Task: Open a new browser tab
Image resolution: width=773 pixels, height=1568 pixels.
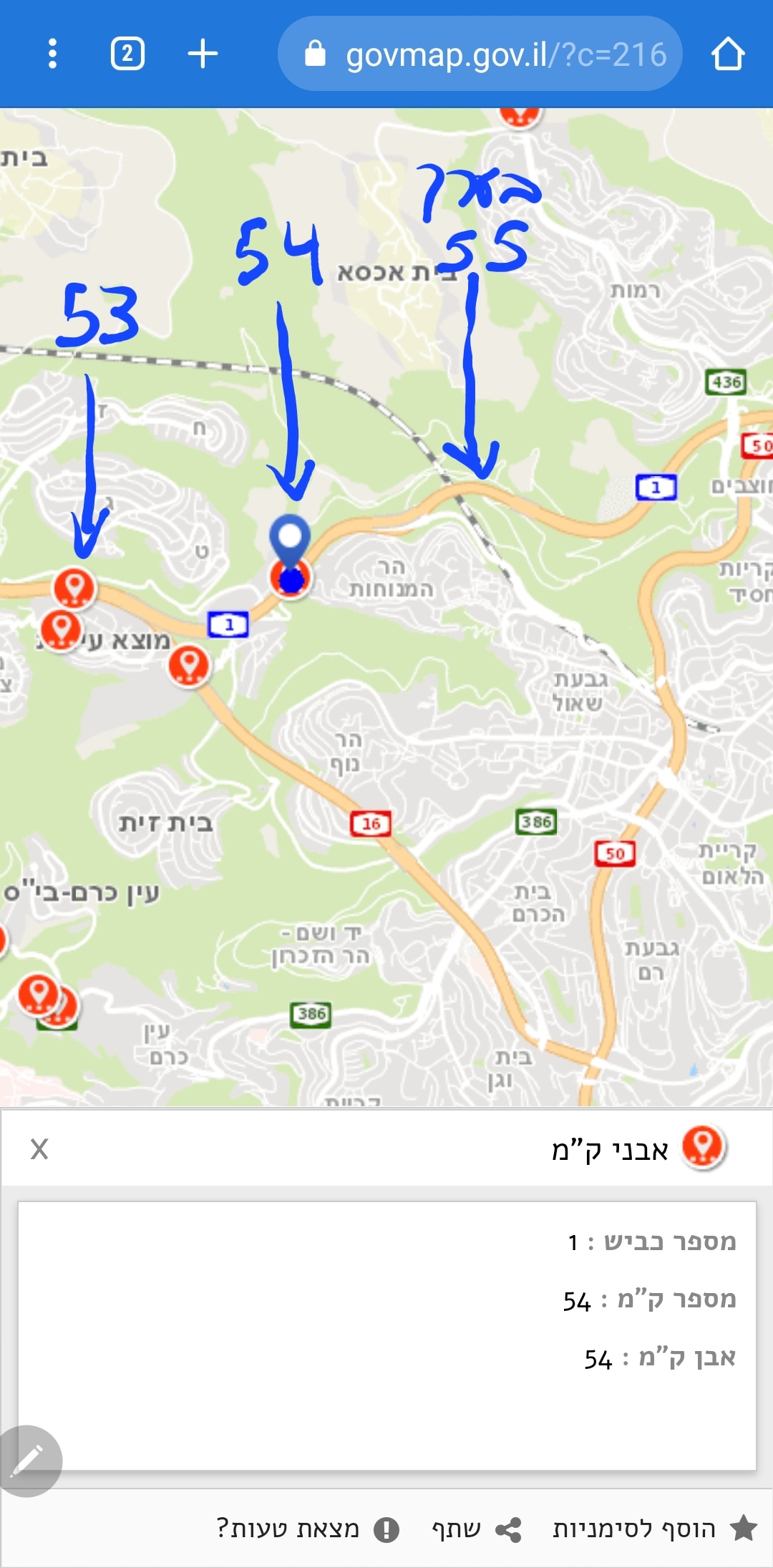Action: point(203,54)
